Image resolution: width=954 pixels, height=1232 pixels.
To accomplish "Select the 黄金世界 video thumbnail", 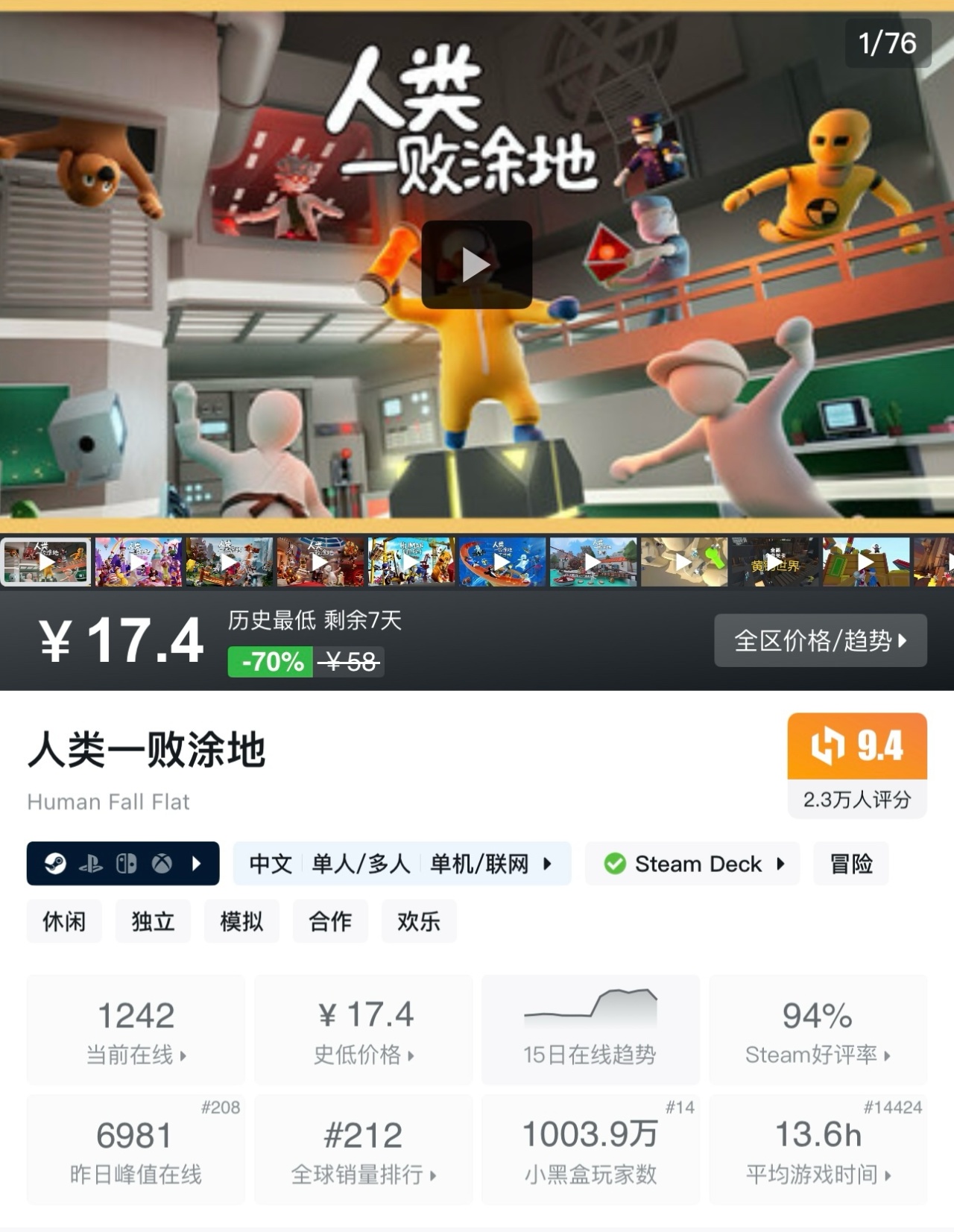I will (775, 562).
